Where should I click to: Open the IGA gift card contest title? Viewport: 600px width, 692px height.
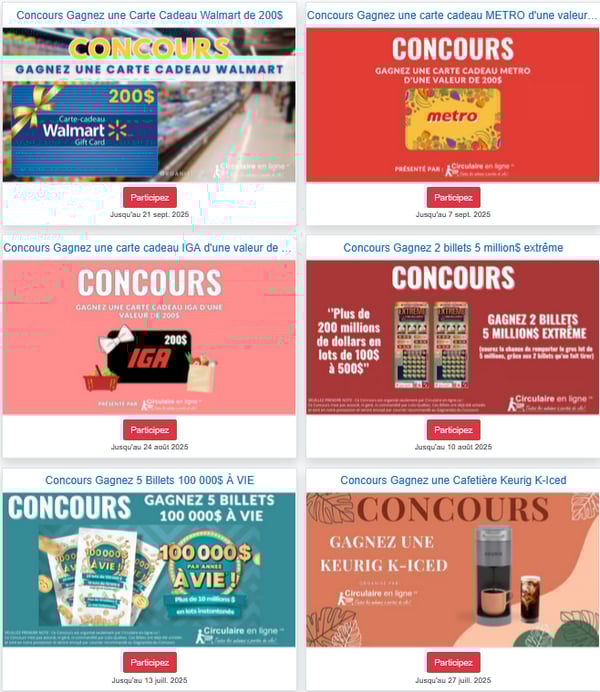pyautogui.click(x=149, y=247)
